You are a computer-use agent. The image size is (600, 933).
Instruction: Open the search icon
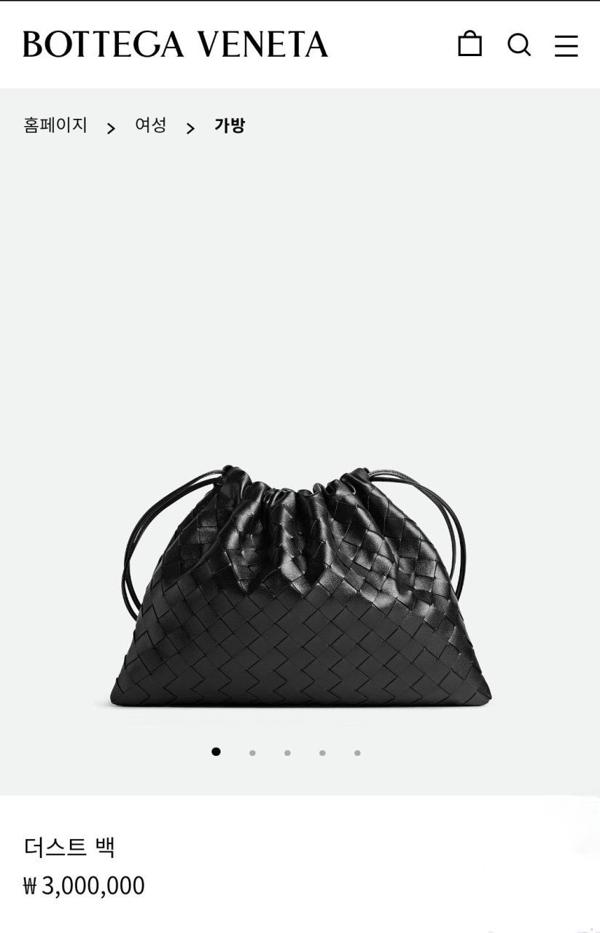[519, 45]
